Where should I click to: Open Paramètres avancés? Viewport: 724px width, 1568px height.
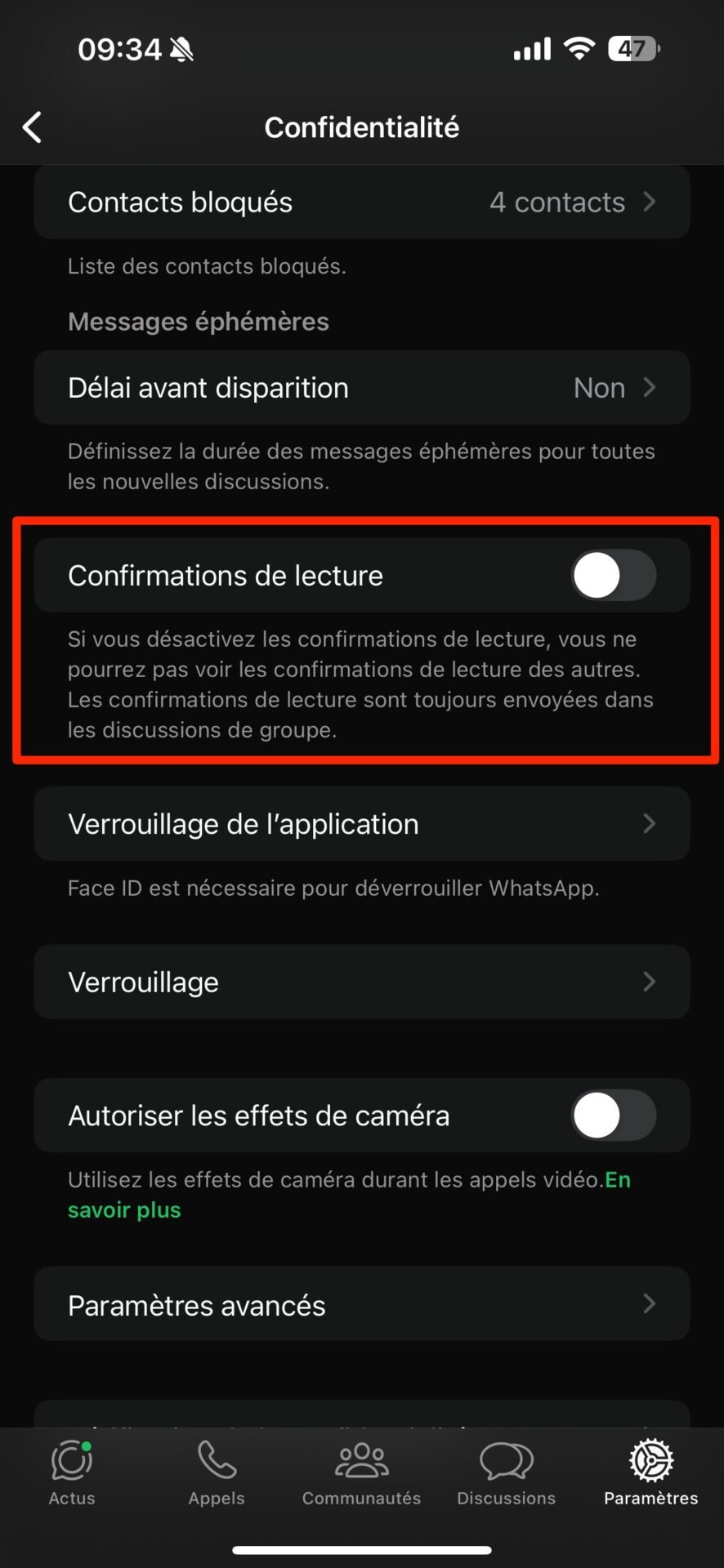click(x=362, y=1304)
